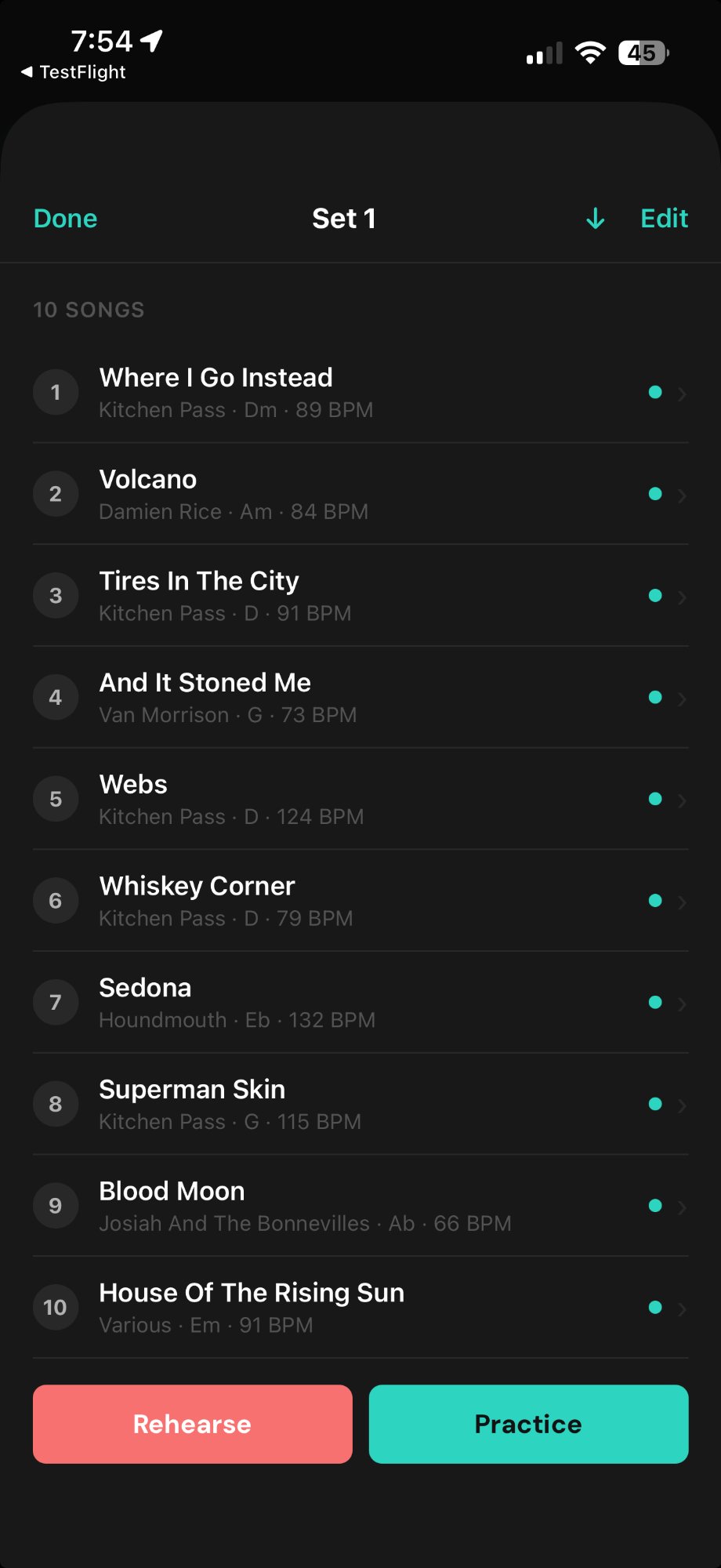This screenshot has height=1568, width=721.
Task: Tap the Wi-Fi icon in the status bar
Action: point(589,52)
